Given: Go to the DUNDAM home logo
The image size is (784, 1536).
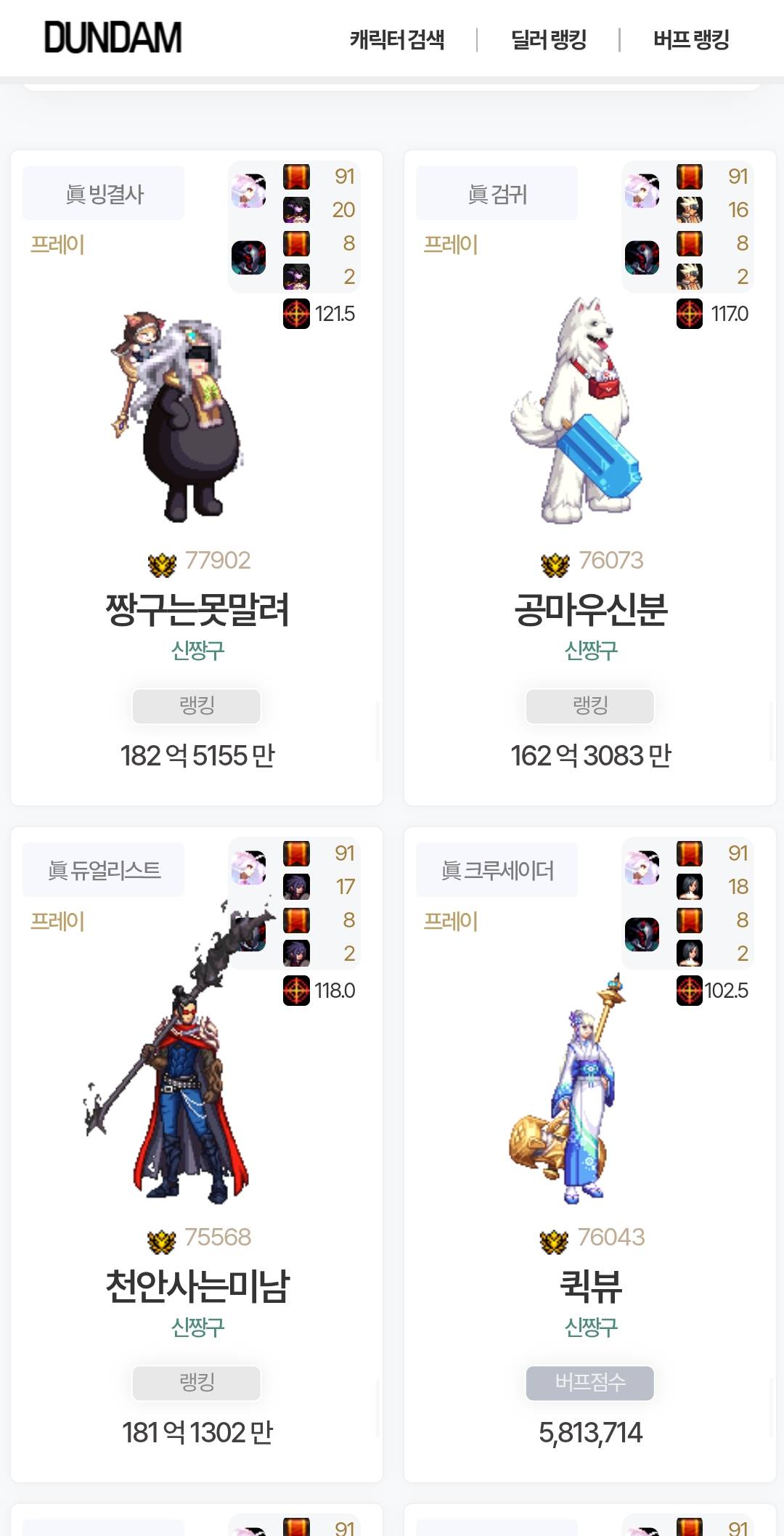Looking at the screenshot, I should click(x=113, y=38).
